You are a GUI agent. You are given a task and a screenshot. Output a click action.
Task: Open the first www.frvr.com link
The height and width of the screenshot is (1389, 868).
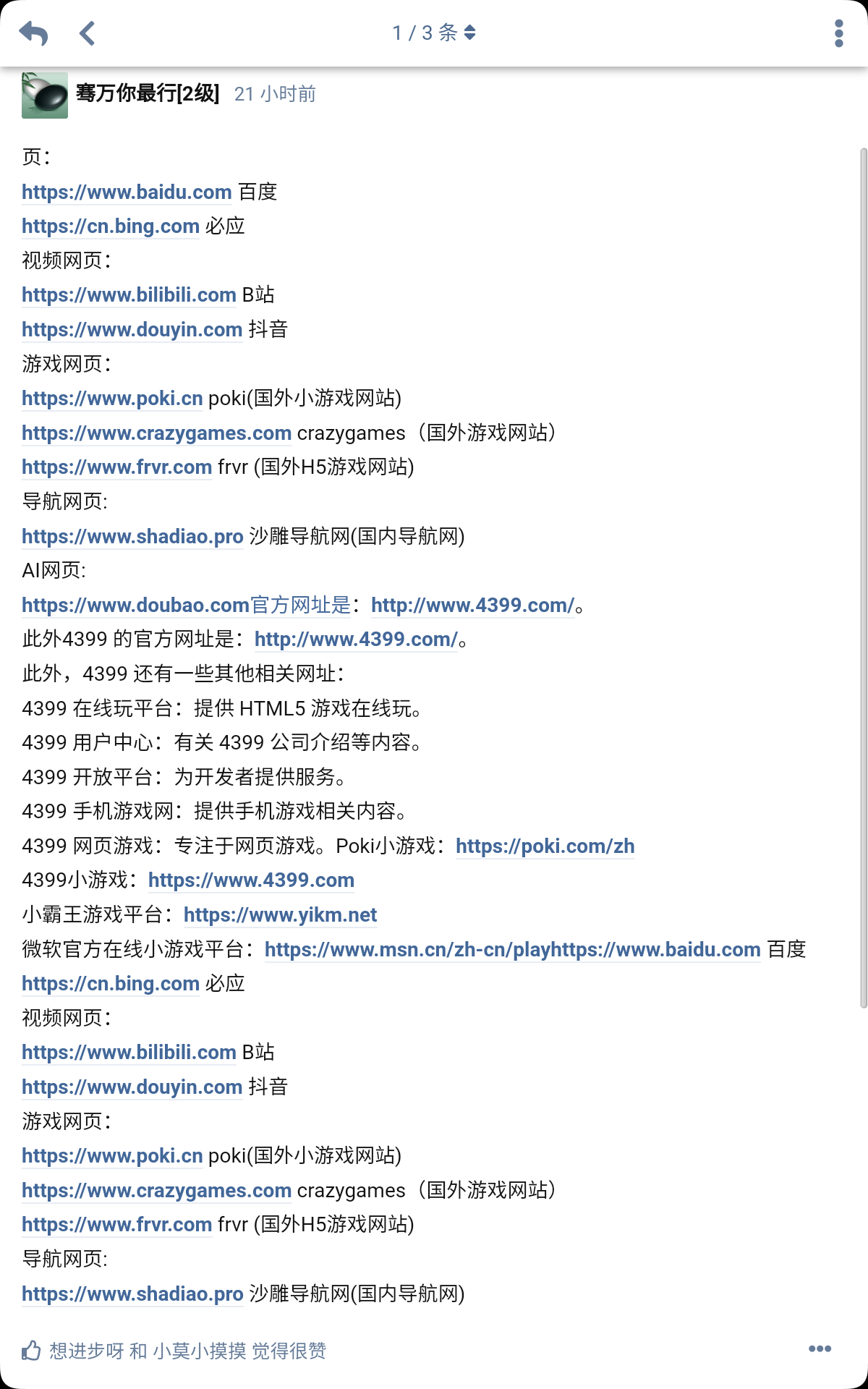(x=116, y=467)
